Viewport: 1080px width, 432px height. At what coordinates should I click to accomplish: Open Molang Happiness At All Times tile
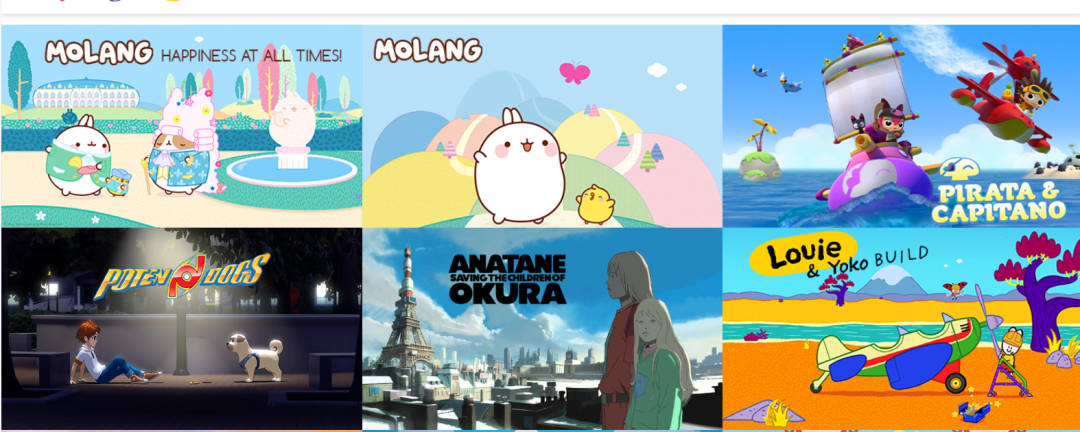[x=181, y=127]
